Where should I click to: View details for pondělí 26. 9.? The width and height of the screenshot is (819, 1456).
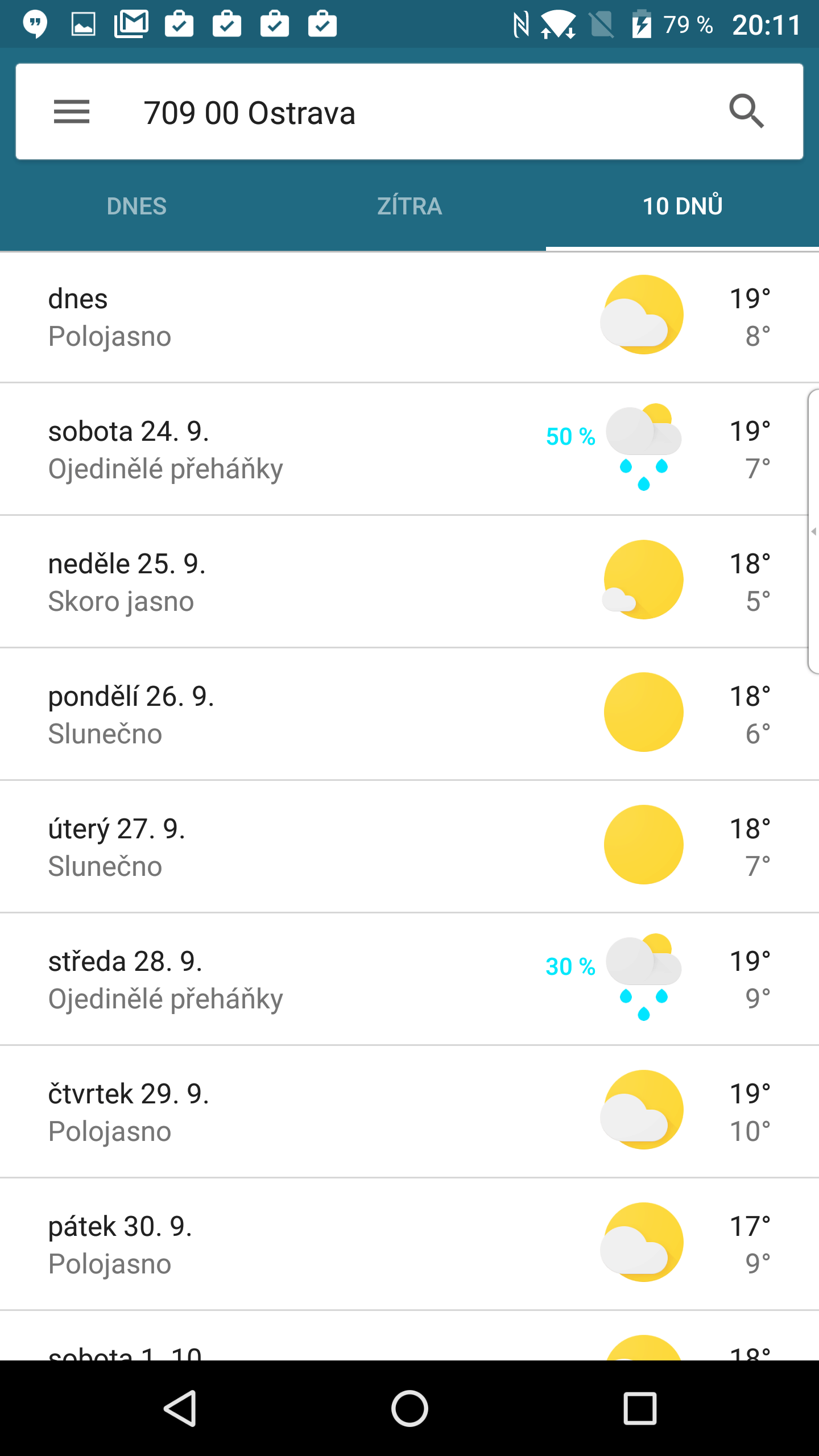409,714
